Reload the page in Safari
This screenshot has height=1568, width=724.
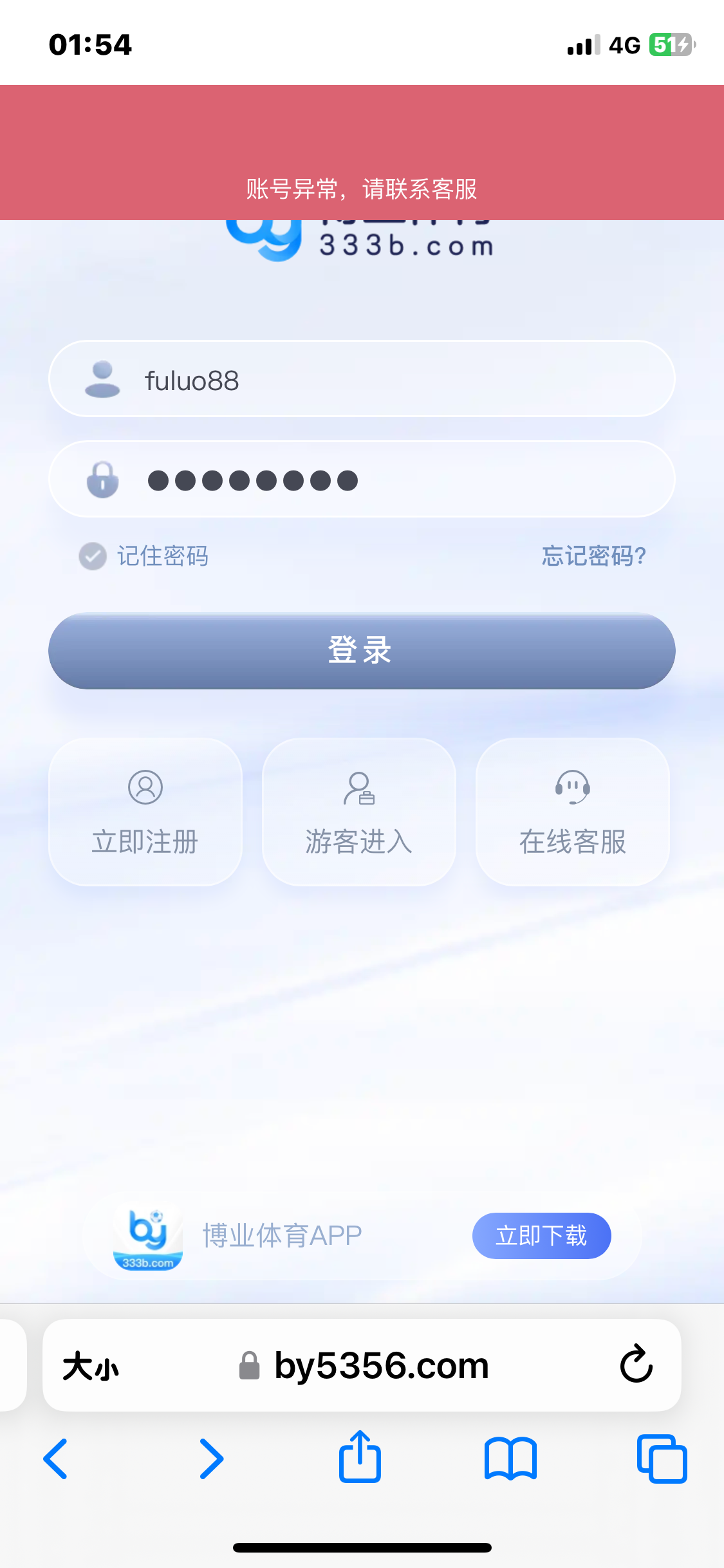(x=636, y=1365)
